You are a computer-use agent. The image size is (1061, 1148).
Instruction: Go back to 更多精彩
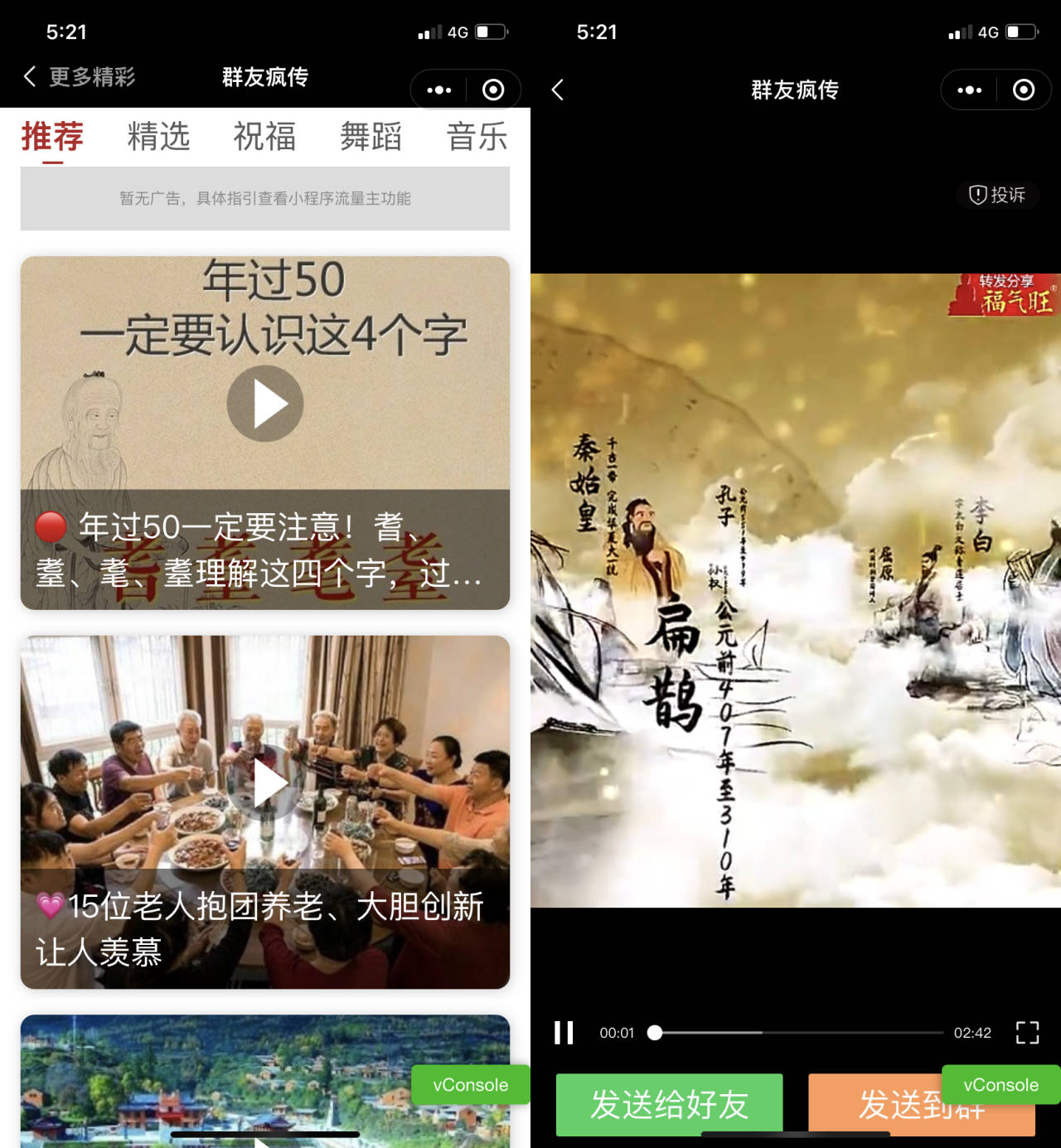[x=79, y=77]
